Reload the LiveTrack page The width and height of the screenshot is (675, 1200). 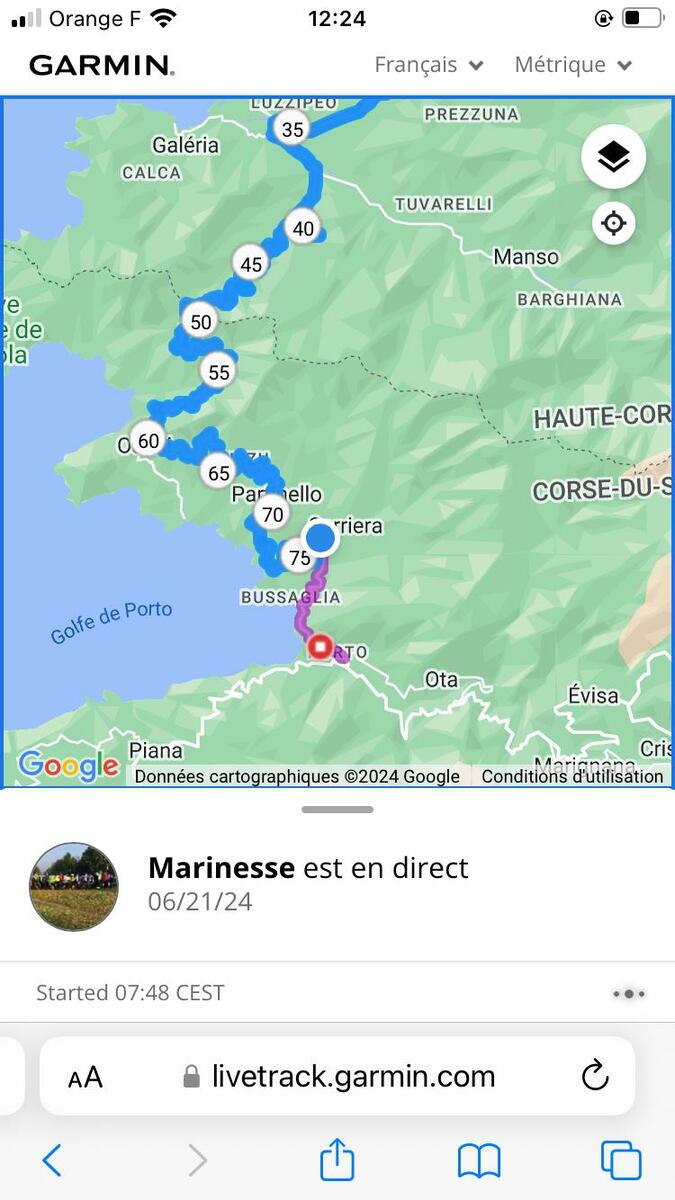tap(594, 1076)
